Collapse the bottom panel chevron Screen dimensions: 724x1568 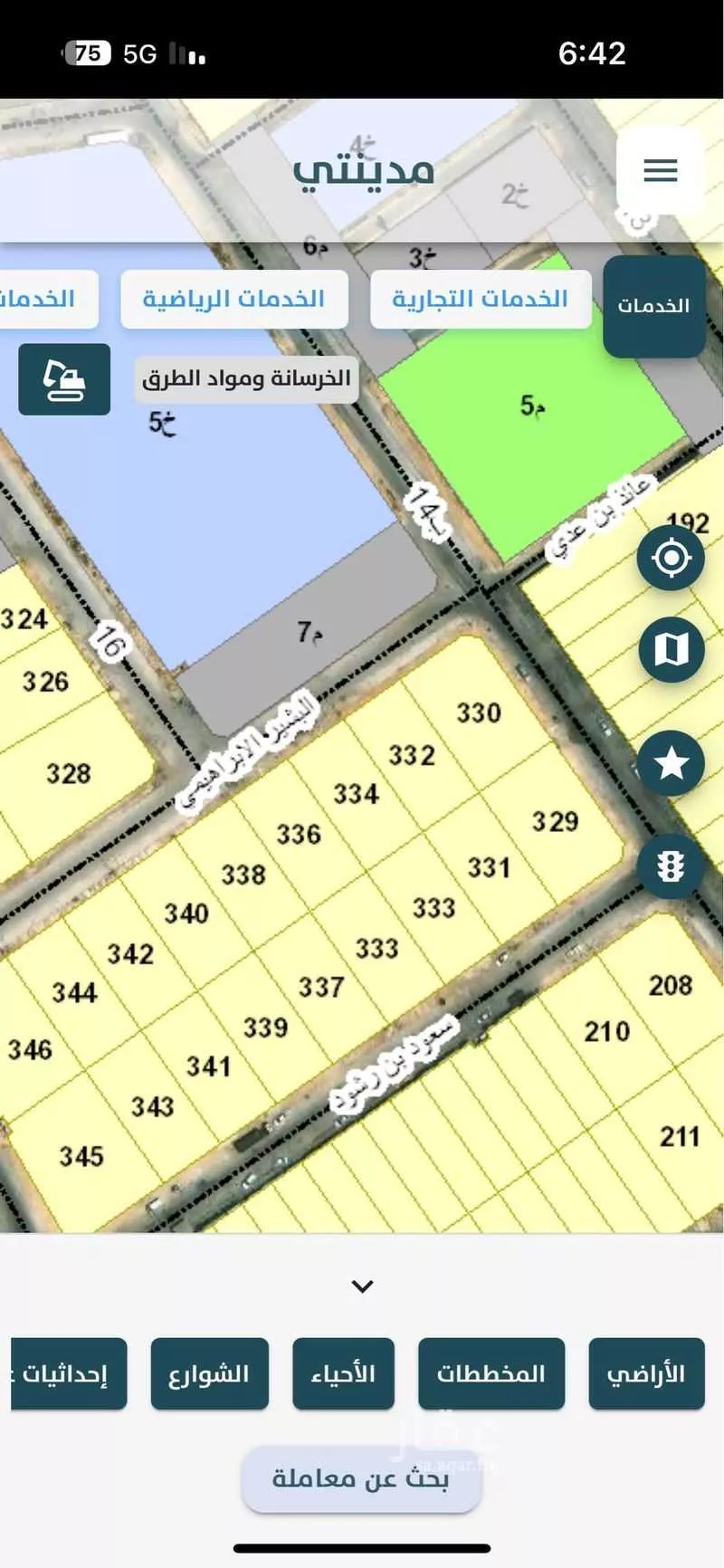tap(362, 1286)
